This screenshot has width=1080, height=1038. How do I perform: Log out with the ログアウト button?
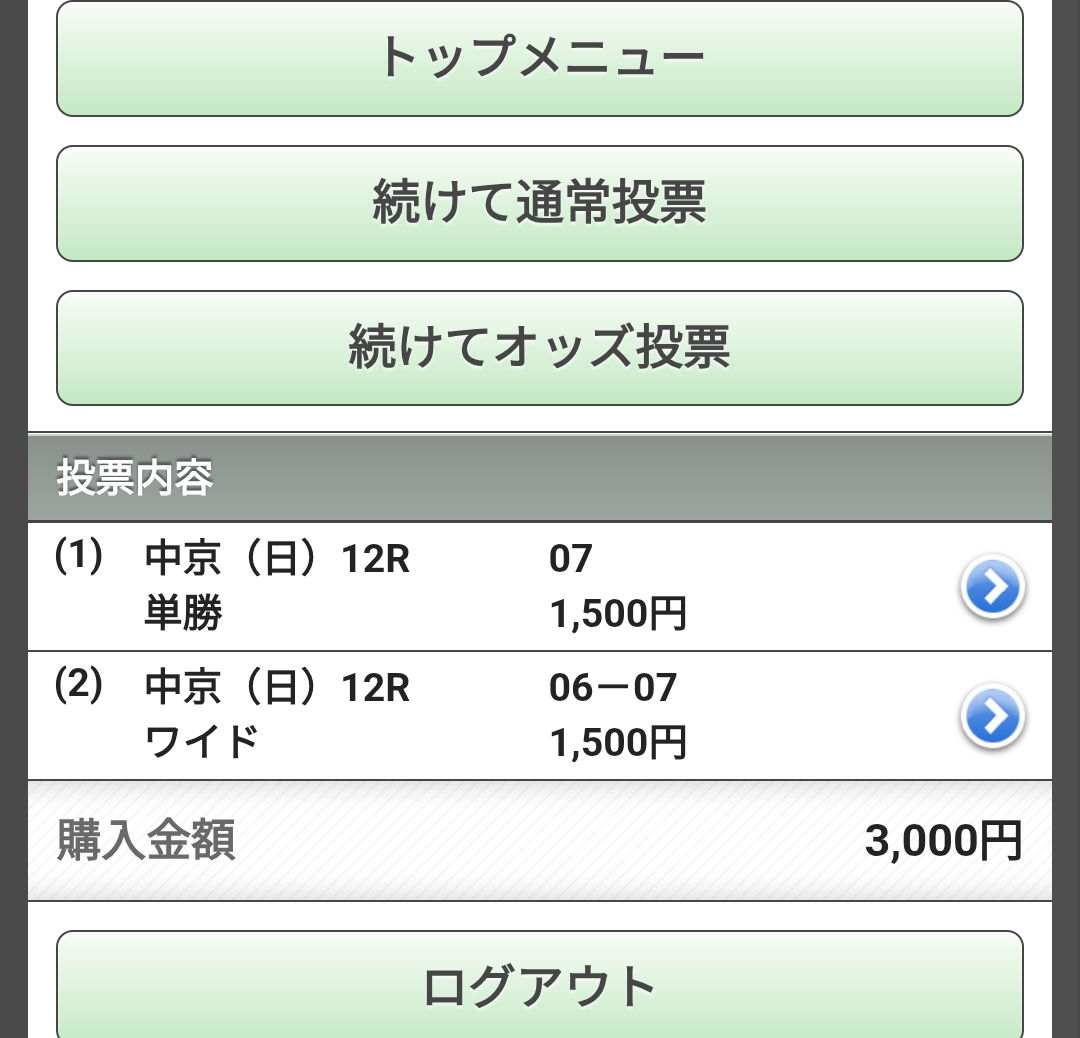(x=540, y=985)
